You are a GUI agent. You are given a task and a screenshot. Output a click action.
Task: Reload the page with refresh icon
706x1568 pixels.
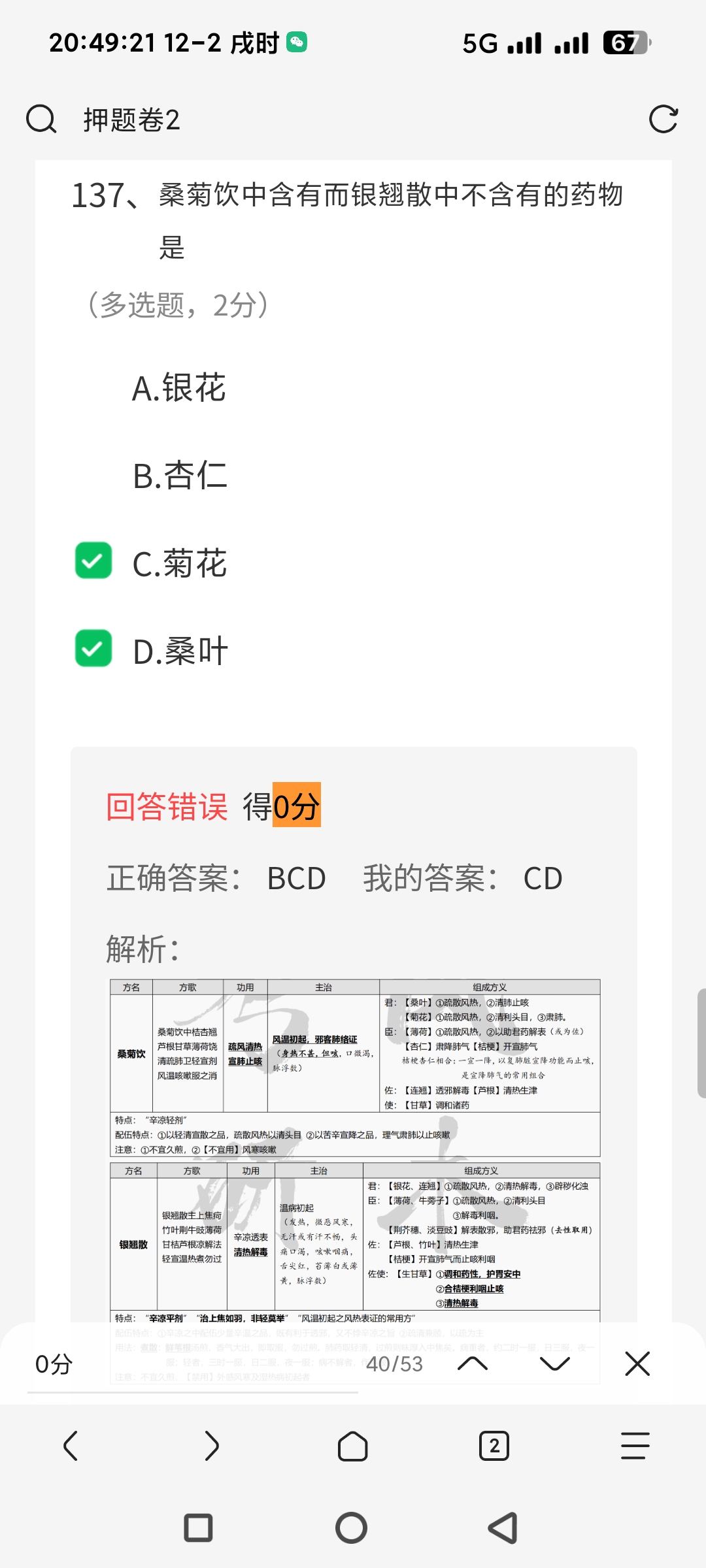[x=663, y=120]
